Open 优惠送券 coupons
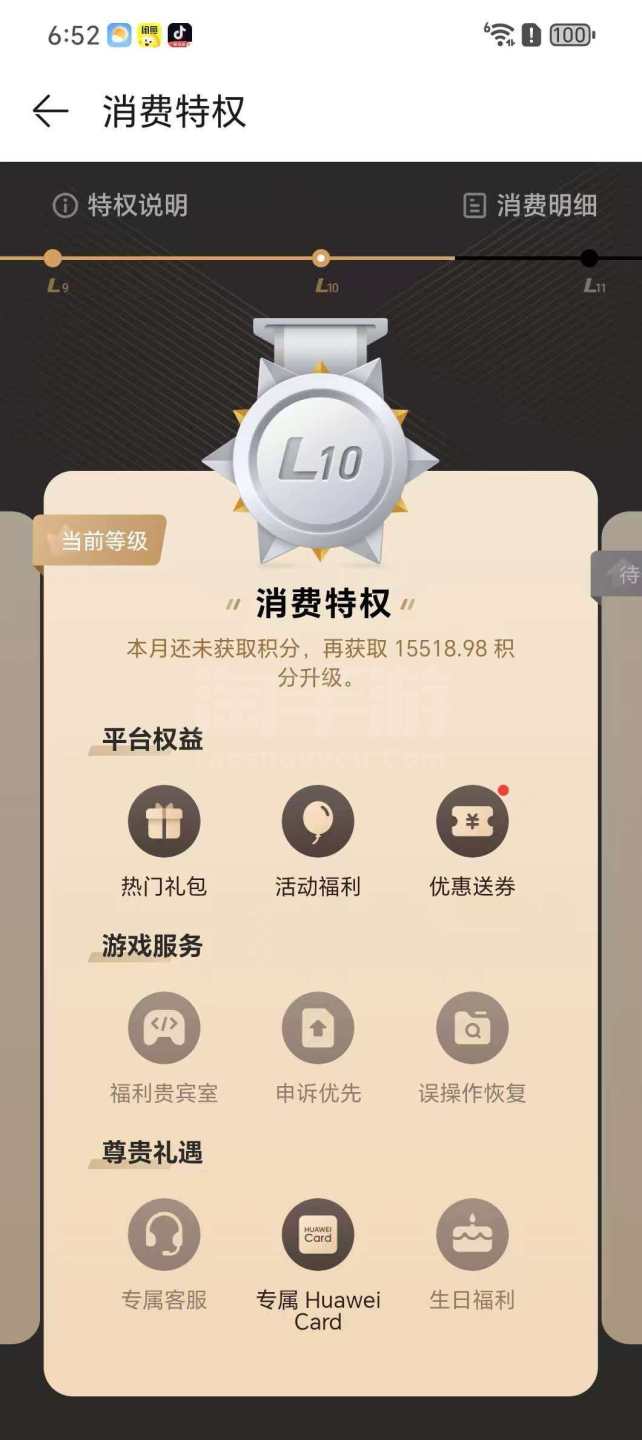Screen dimensions: 642x1440 (x=472, y=822)
